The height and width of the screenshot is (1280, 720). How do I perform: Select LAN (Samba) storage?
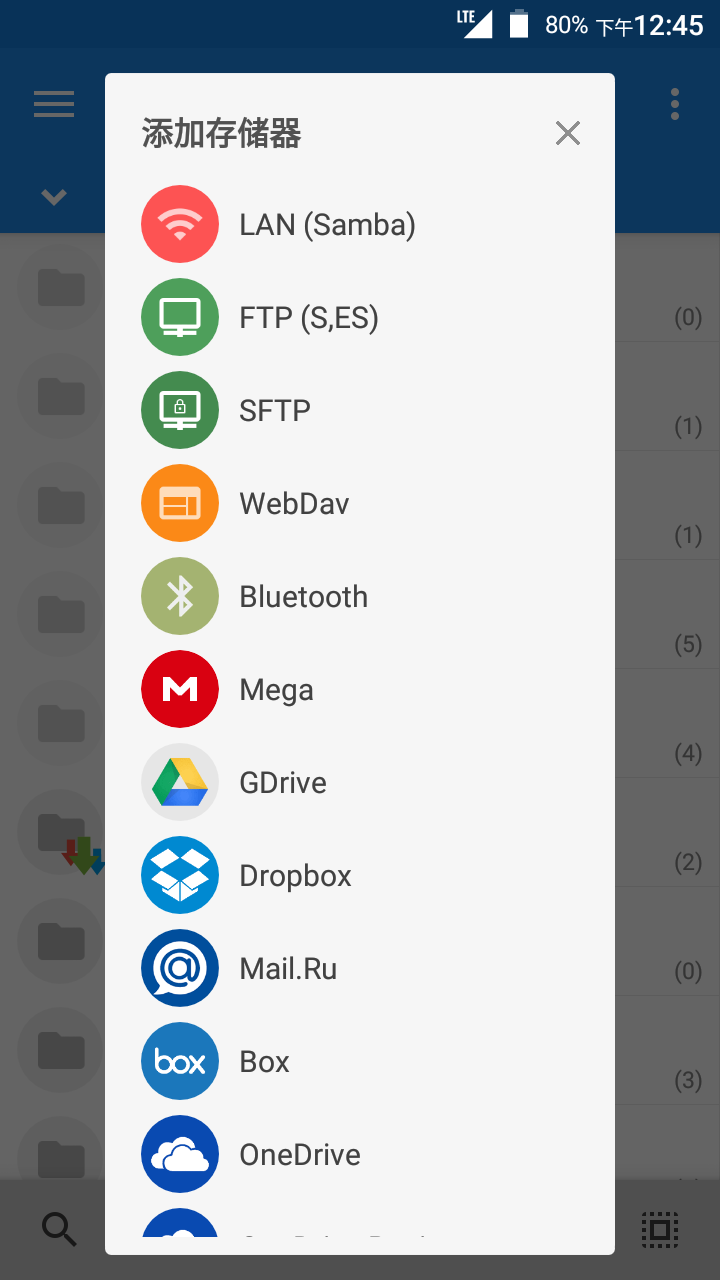[x=360, y=225]
